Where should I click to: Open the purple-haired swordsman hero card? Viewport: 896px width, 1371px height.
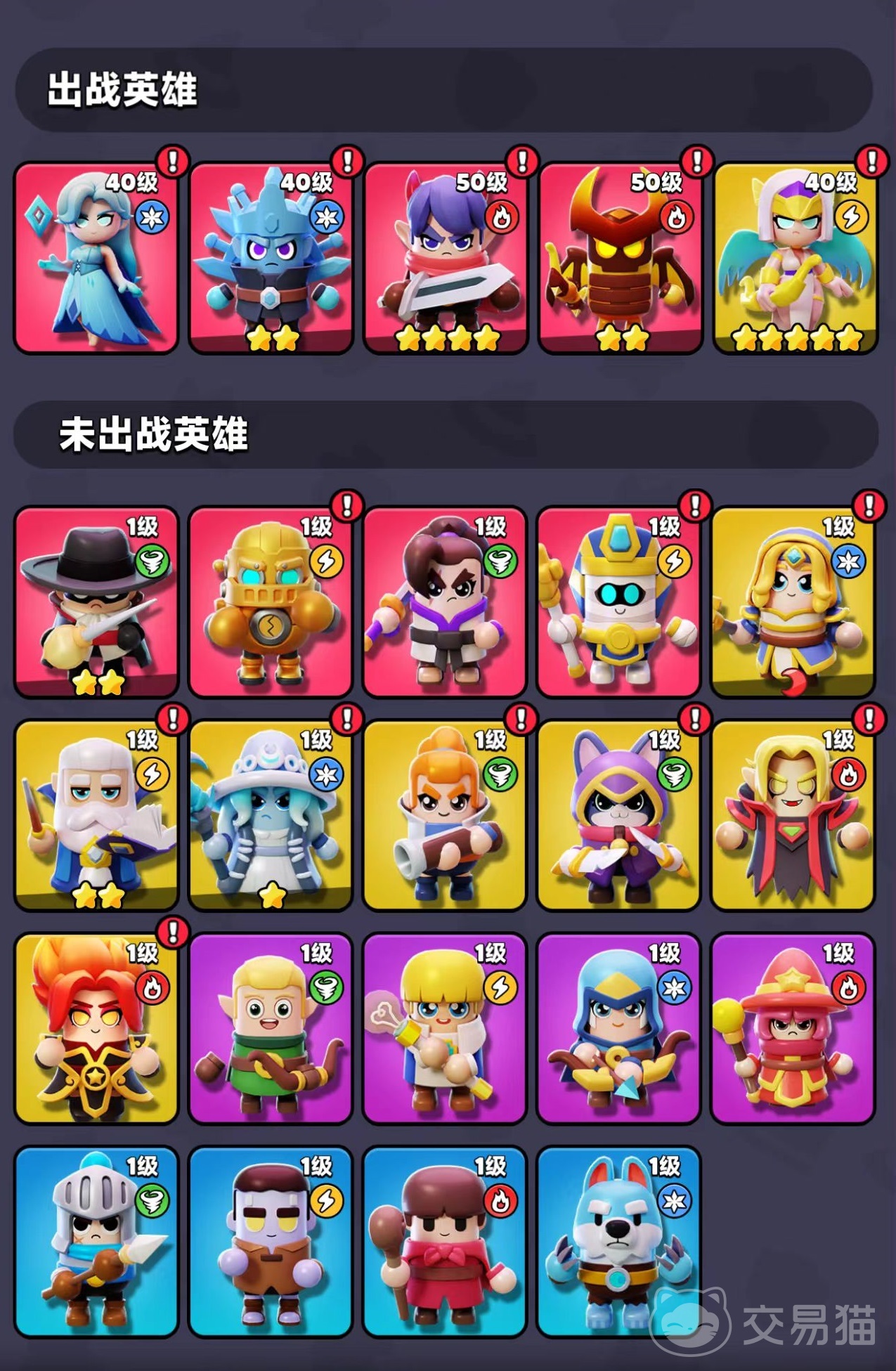pos(445,259)
